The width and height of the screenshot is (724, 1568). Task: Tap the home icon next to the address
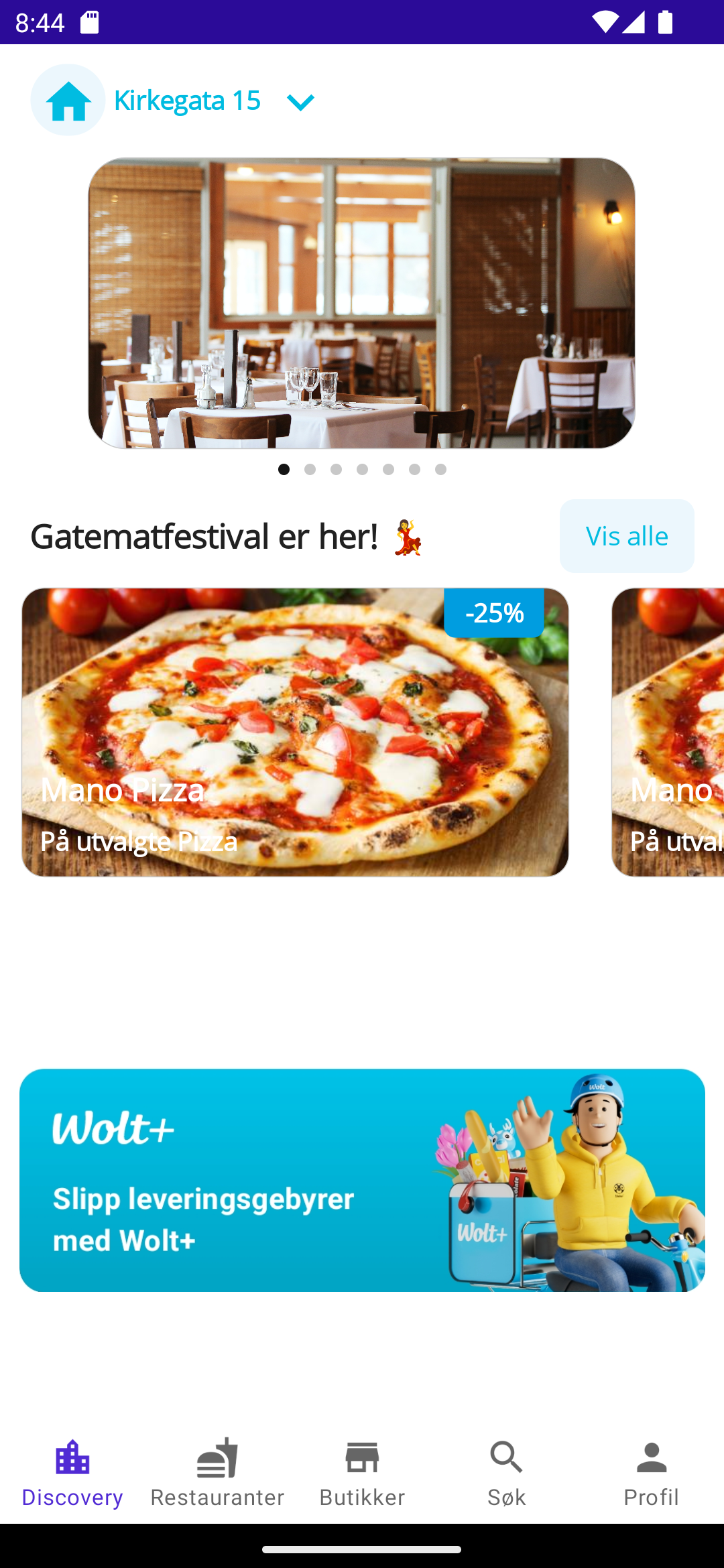pyautogui.click(x=68, y=99)
